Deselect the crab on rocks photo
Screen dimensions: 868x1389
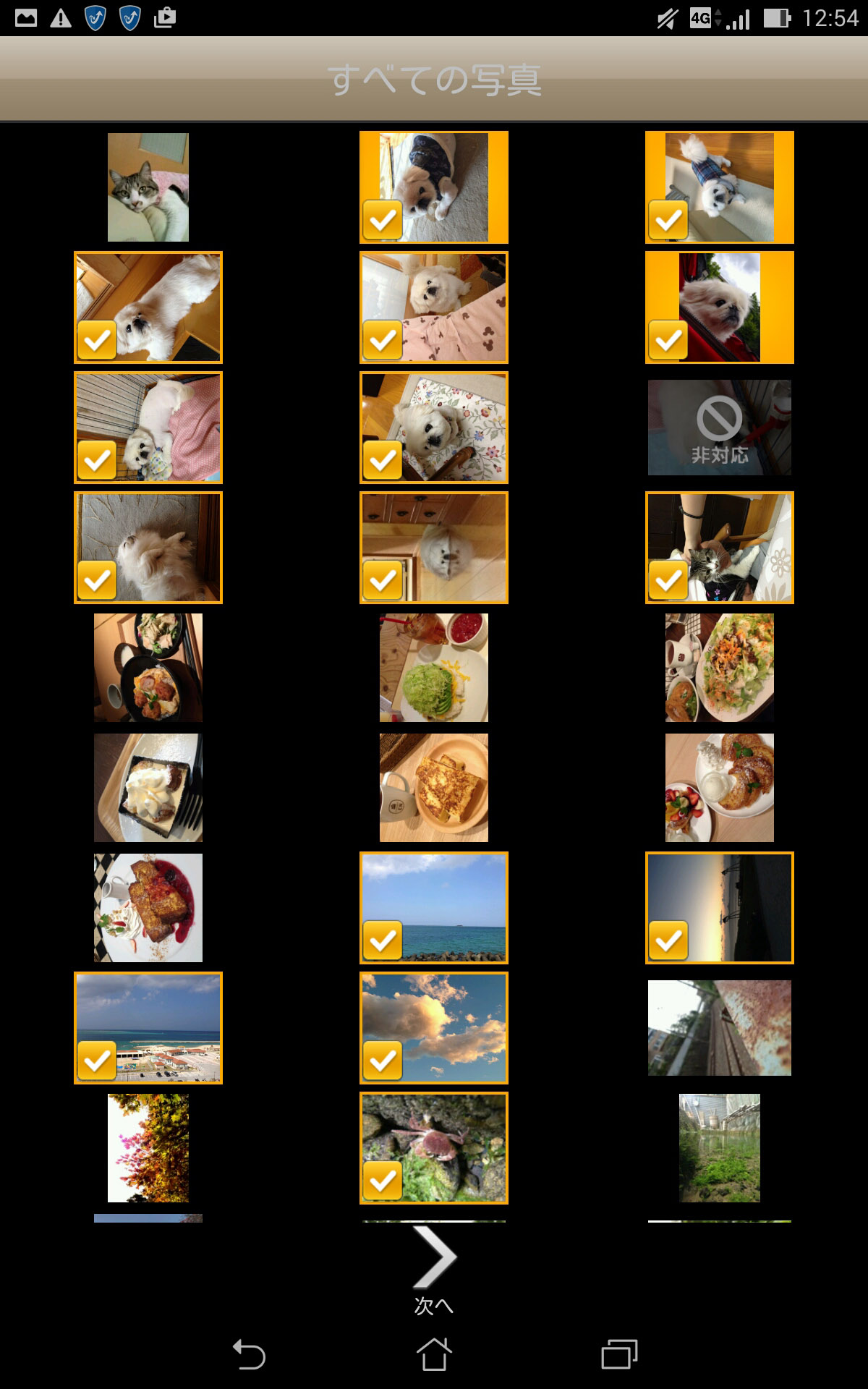pos(434,1147)
